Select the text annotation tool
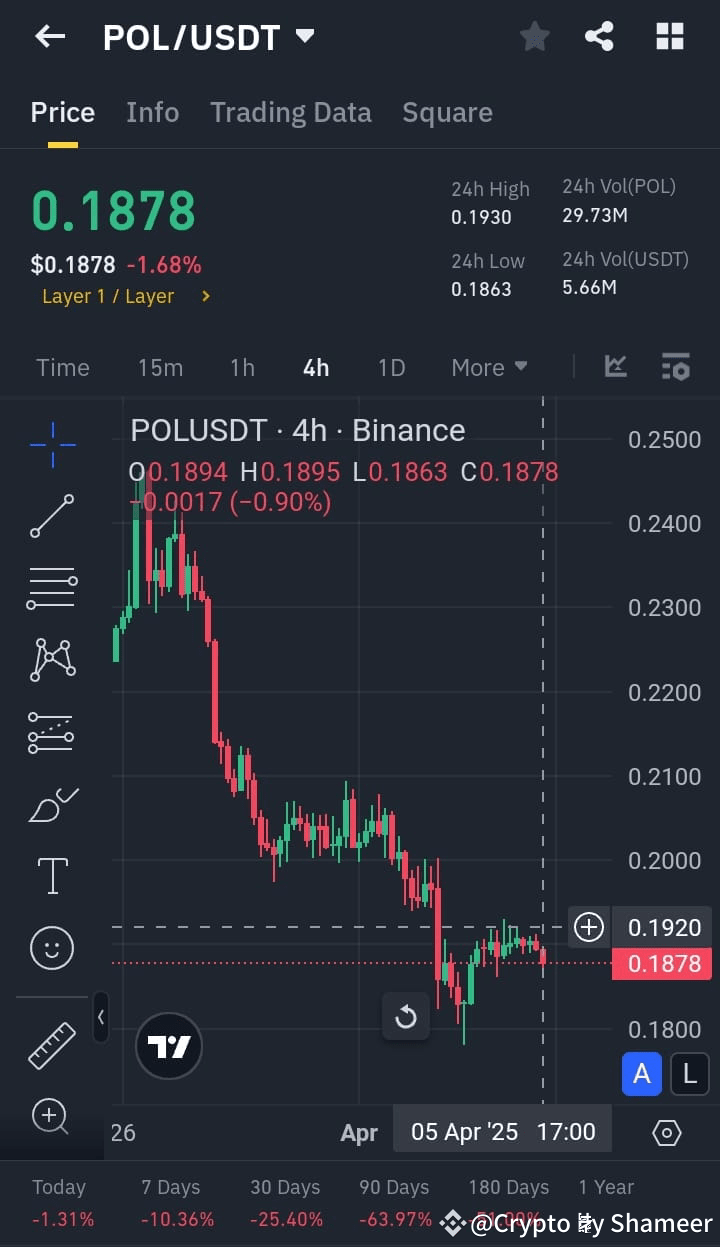Screen dimensions: 720x1247 tap(51, 875)
